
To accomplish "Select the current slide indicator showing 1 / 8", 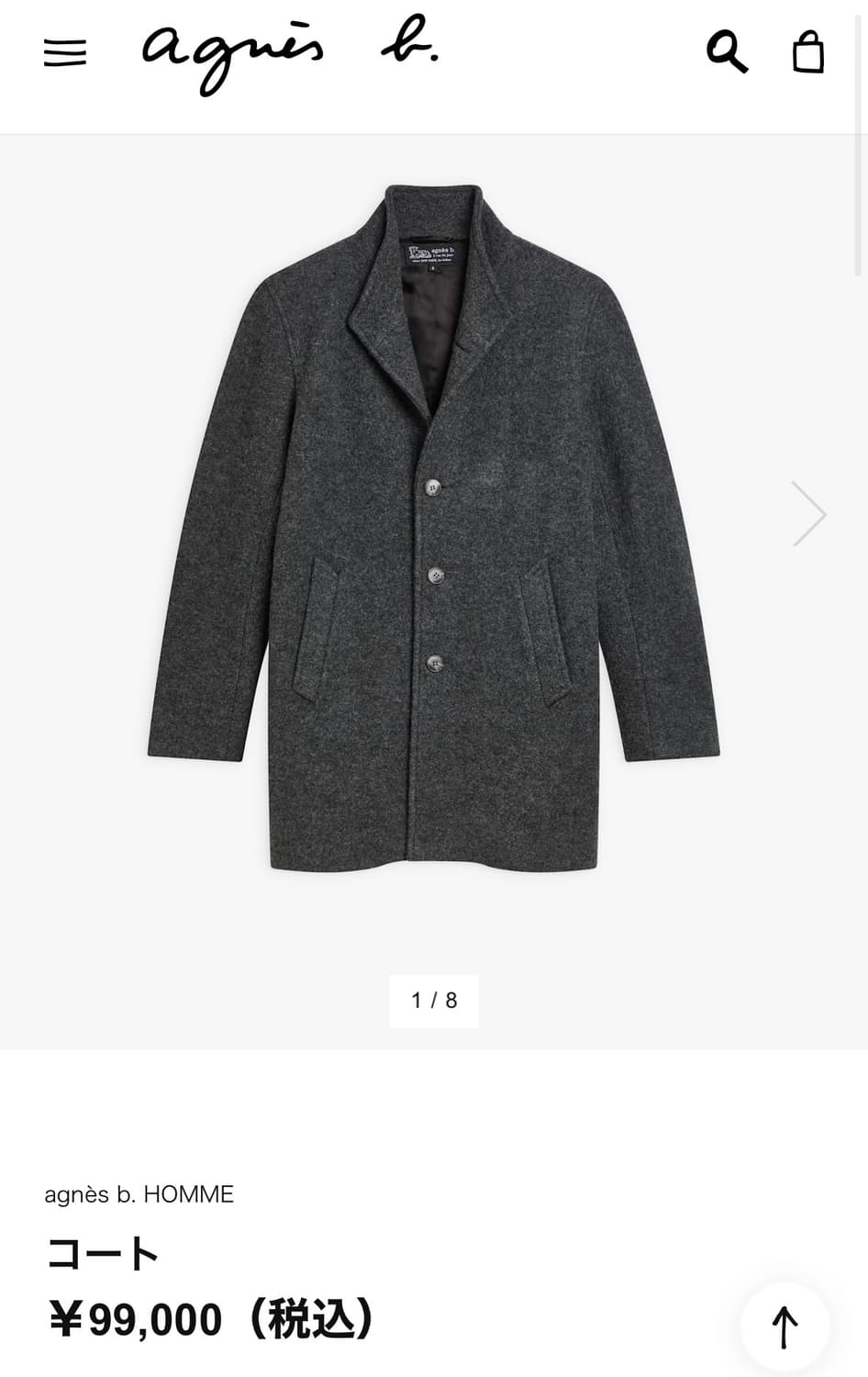I will pyautogui.click(x=434, y=1000).
